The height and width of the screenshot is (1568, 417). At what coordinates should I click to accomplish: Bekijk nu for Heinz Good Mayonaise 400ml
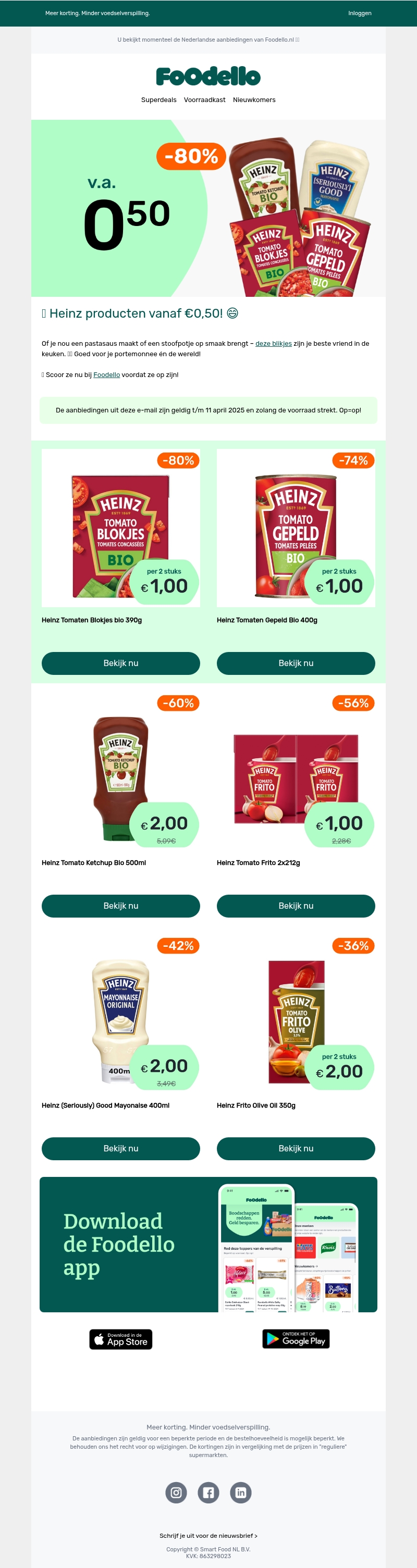click(x=121, y=1148)
